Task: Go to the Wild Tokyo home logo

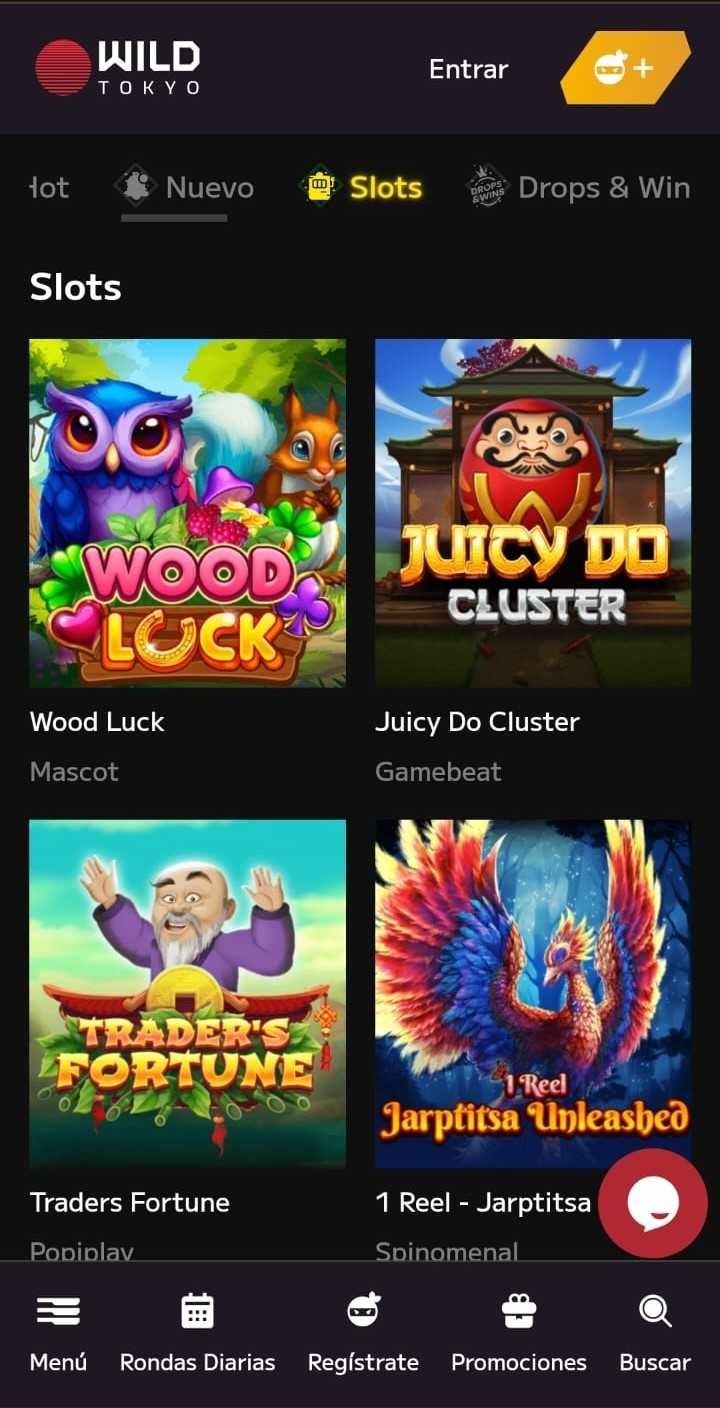Action: click(x=118, y=68)
